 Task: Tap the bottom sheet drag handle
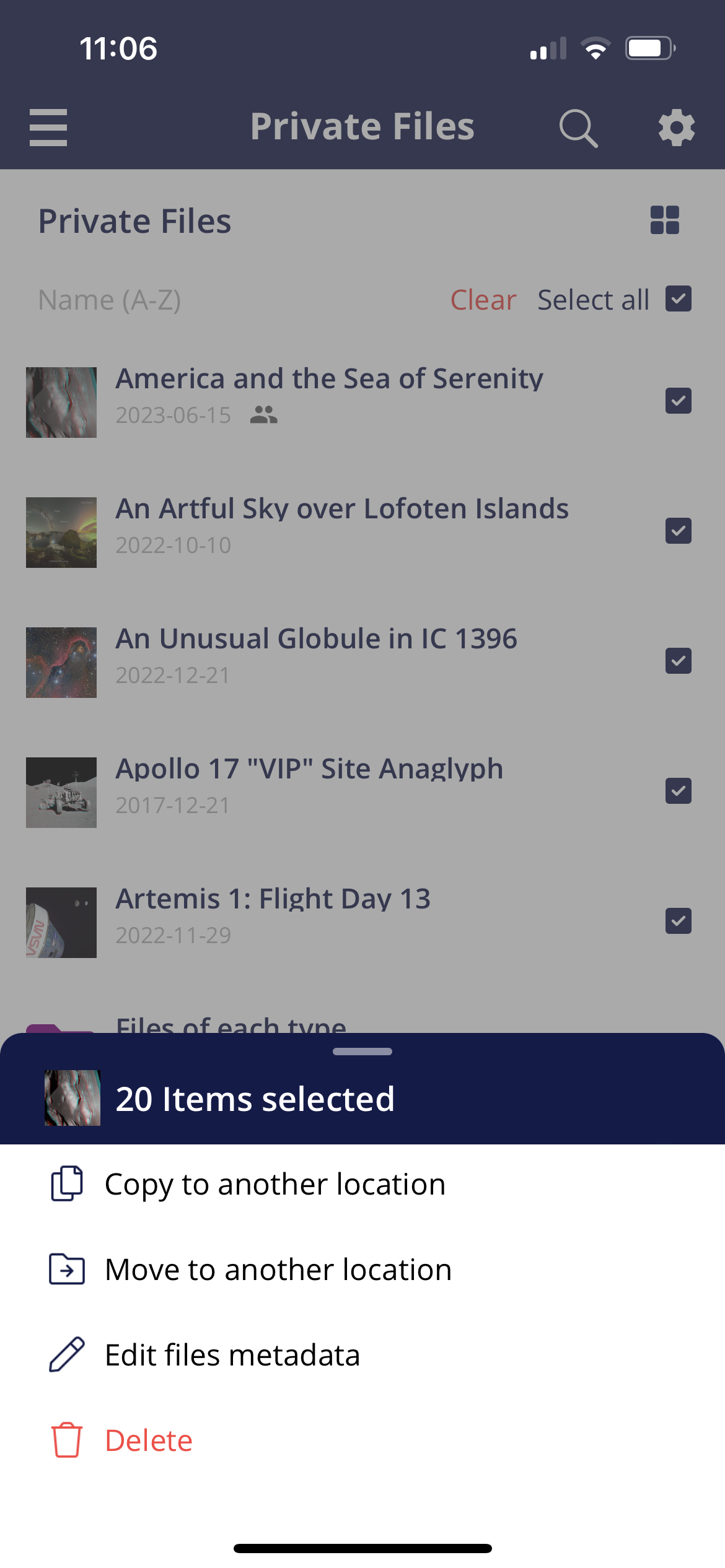362,1052
